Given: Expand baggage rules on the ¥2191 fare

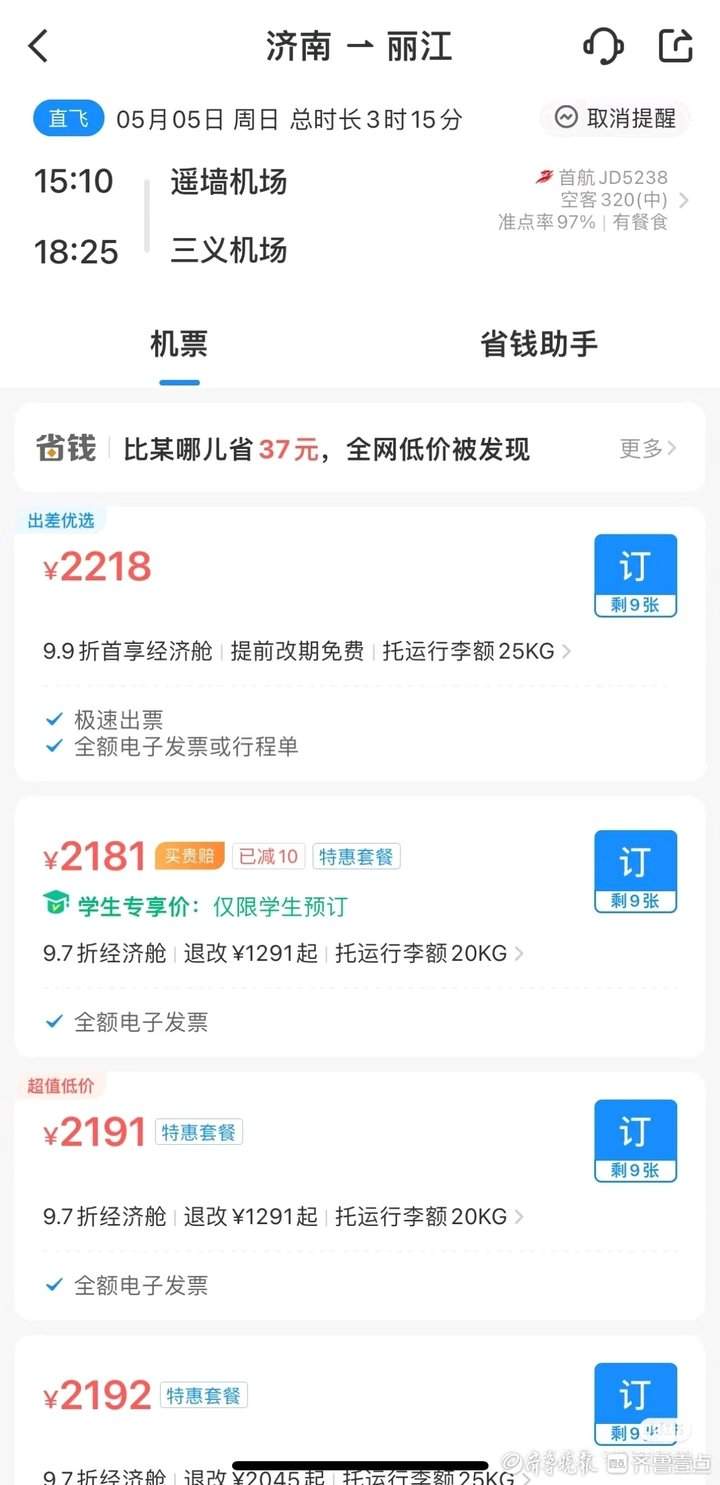Looking at the screenshot, I should pos(518,1217).
